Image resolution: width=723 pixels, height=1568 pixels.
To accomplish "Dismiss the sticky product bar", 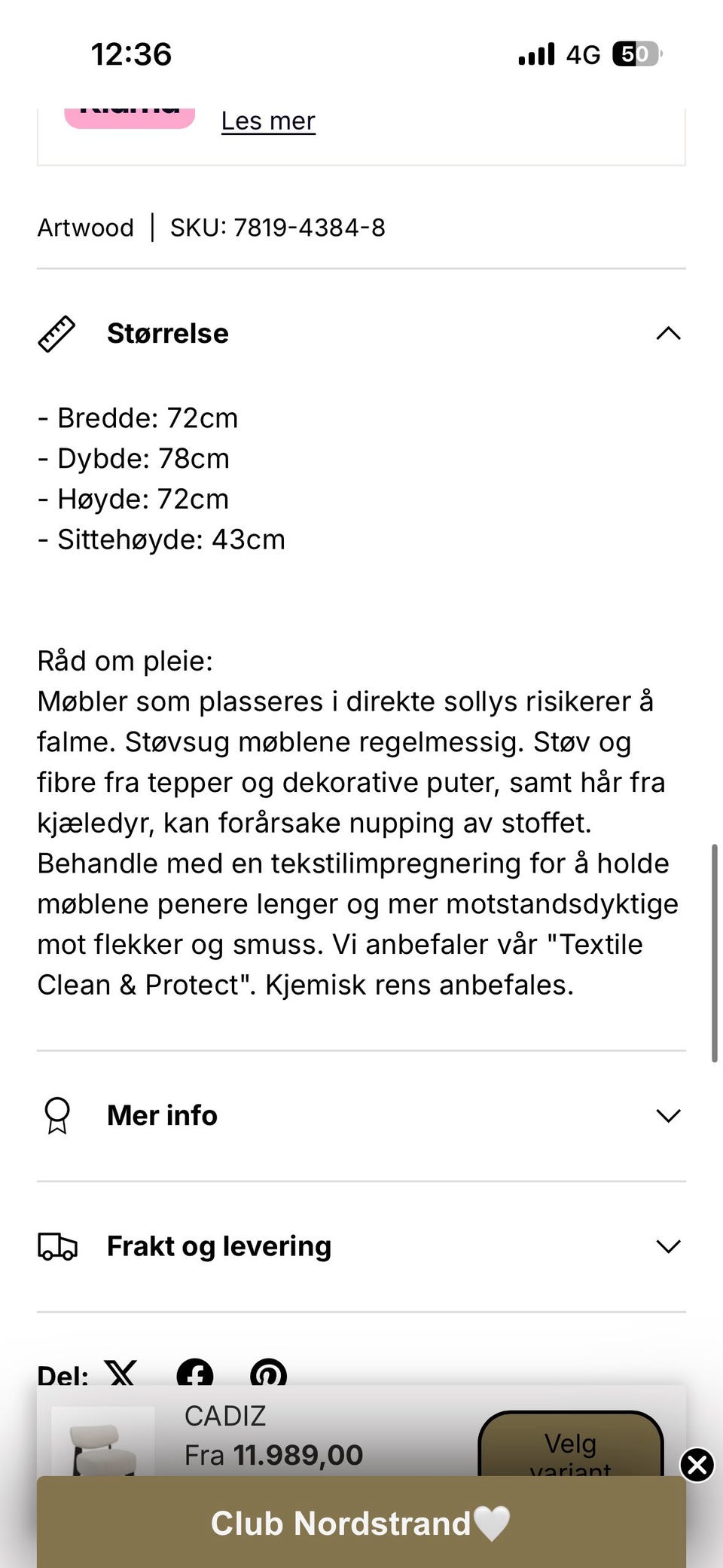I will (697, 1466).
